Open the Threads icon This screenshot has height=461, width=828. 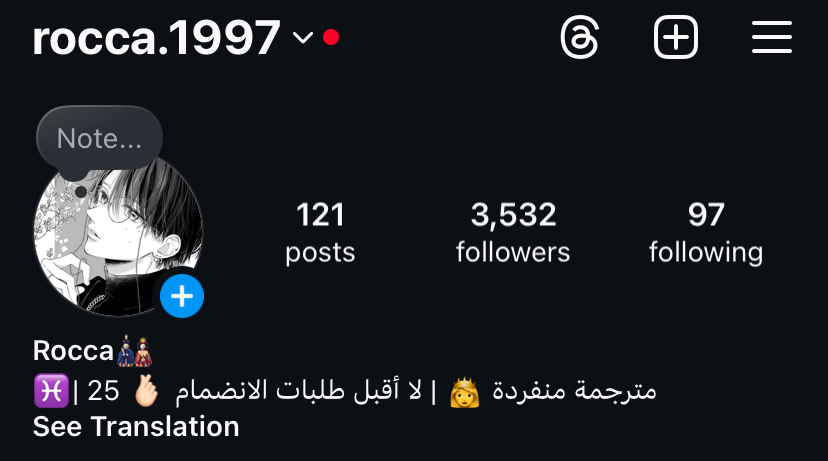coord(580,39)
